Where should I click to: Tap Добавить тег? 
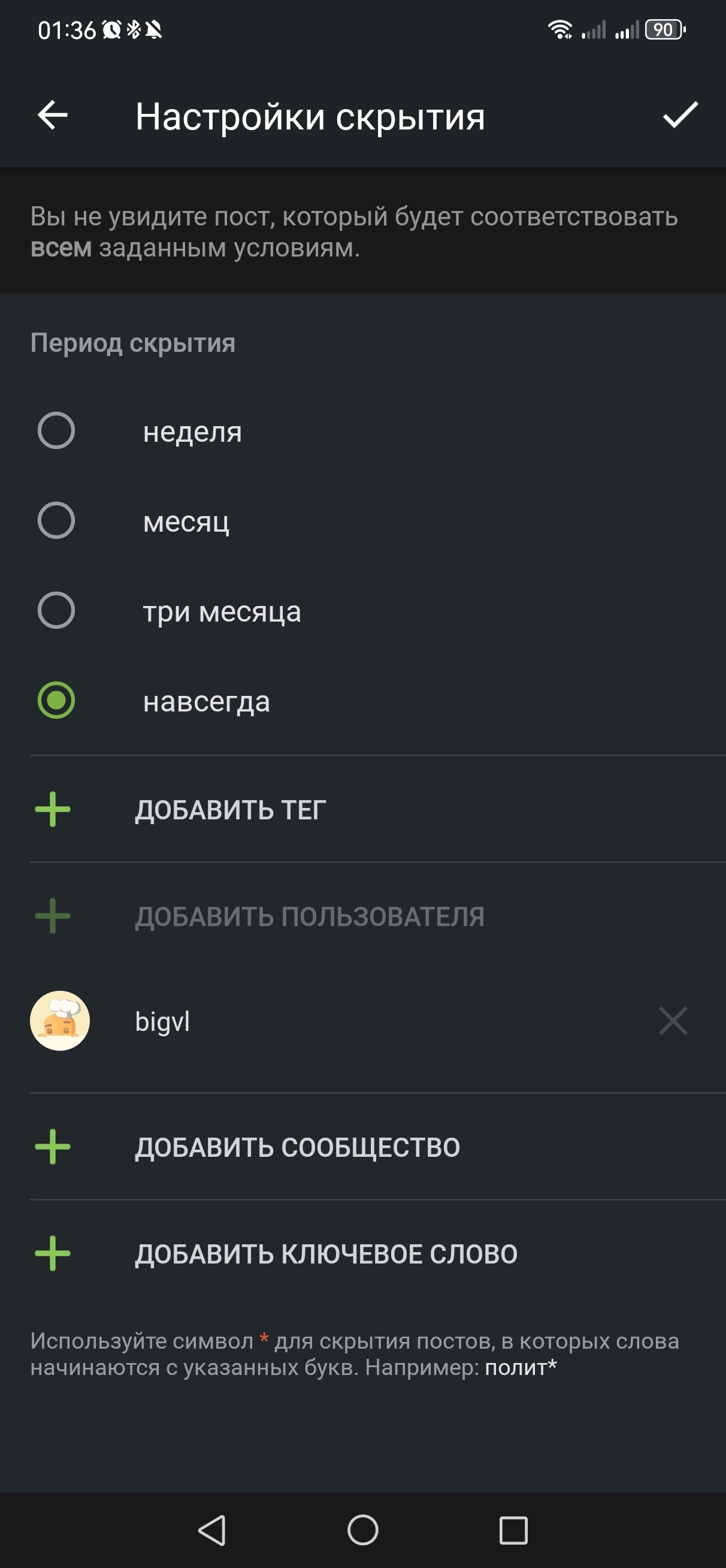pos(230,810)
